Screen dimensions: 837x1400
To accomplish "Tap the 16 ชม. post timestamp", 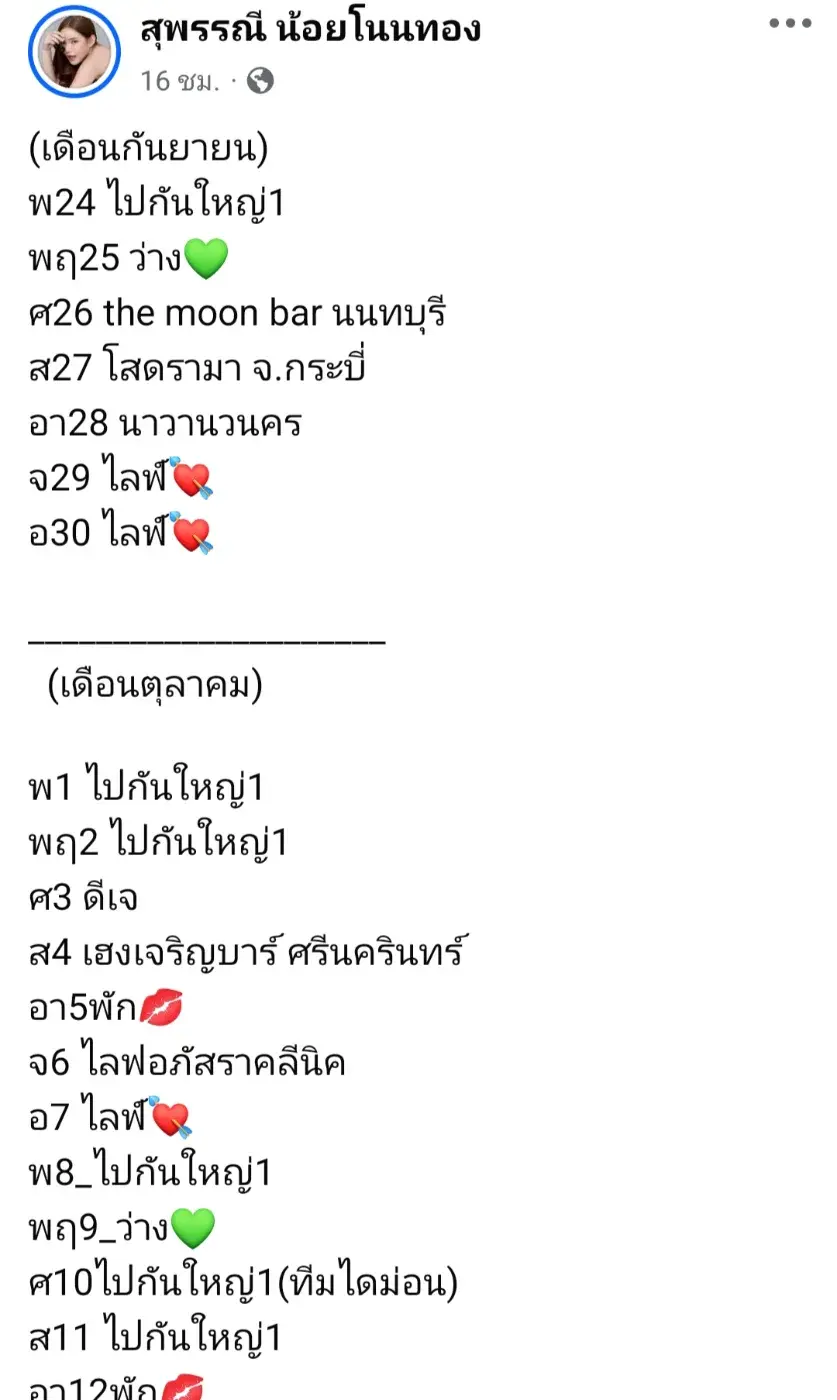I will click(x=180, y=81).
